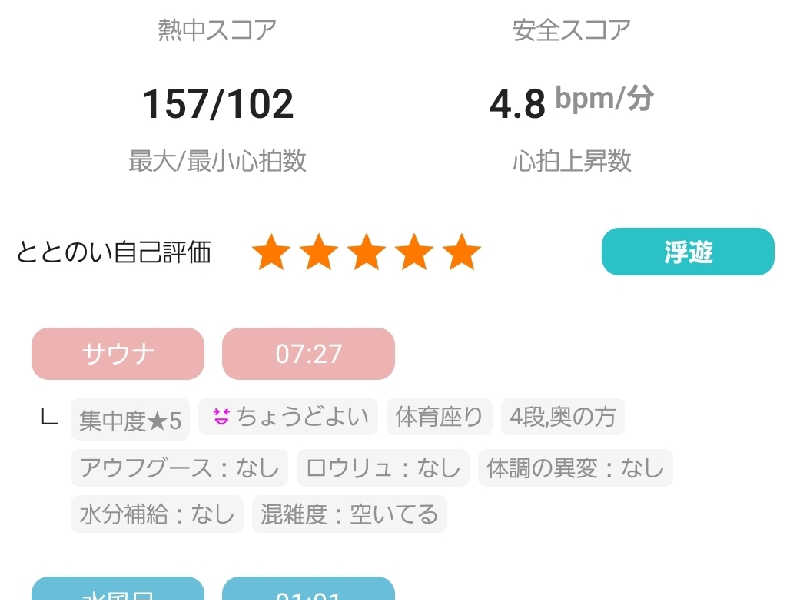Select the ちょうどよい tag

289,417
